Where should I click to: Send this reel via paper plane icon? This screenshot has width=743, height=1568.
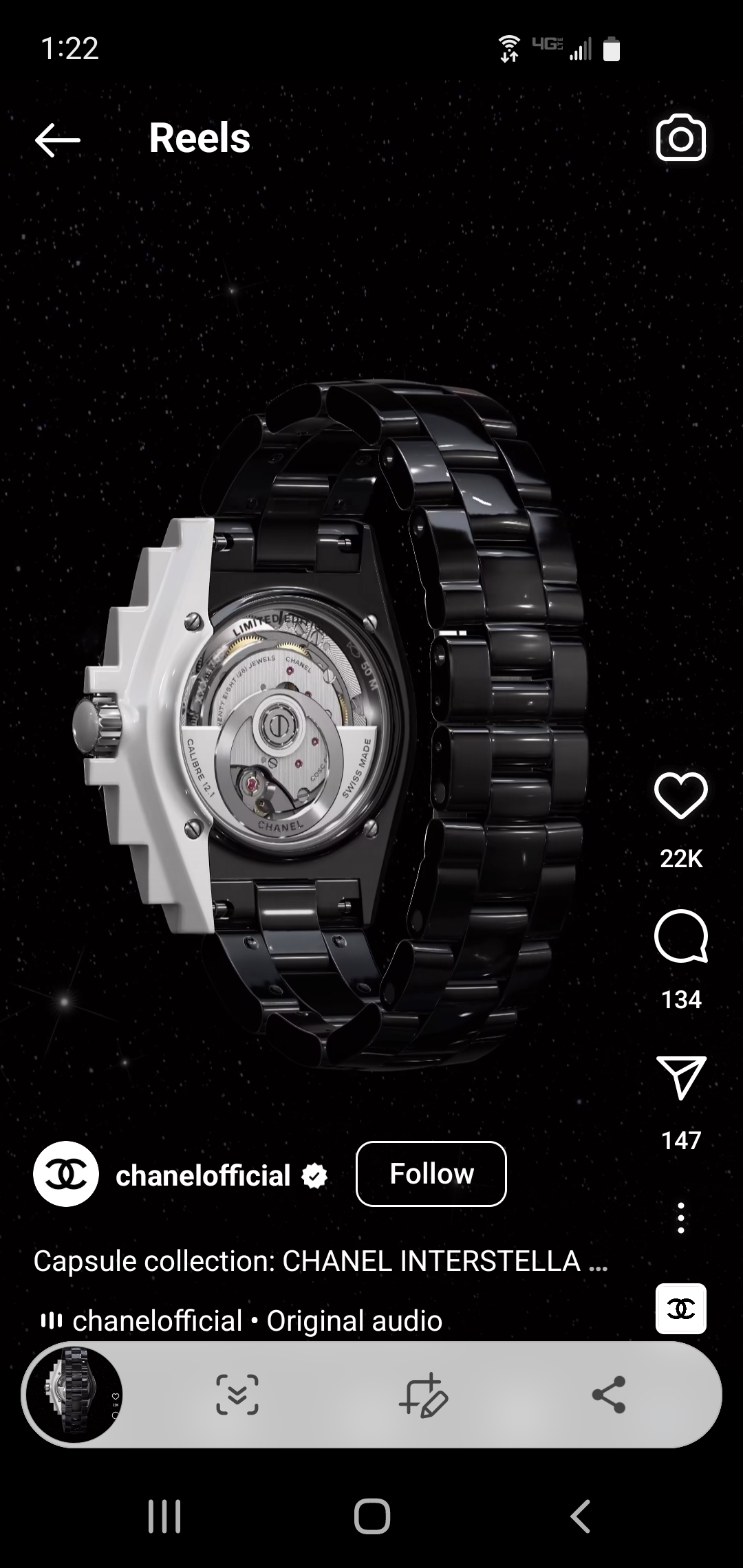pos(680,1077)
